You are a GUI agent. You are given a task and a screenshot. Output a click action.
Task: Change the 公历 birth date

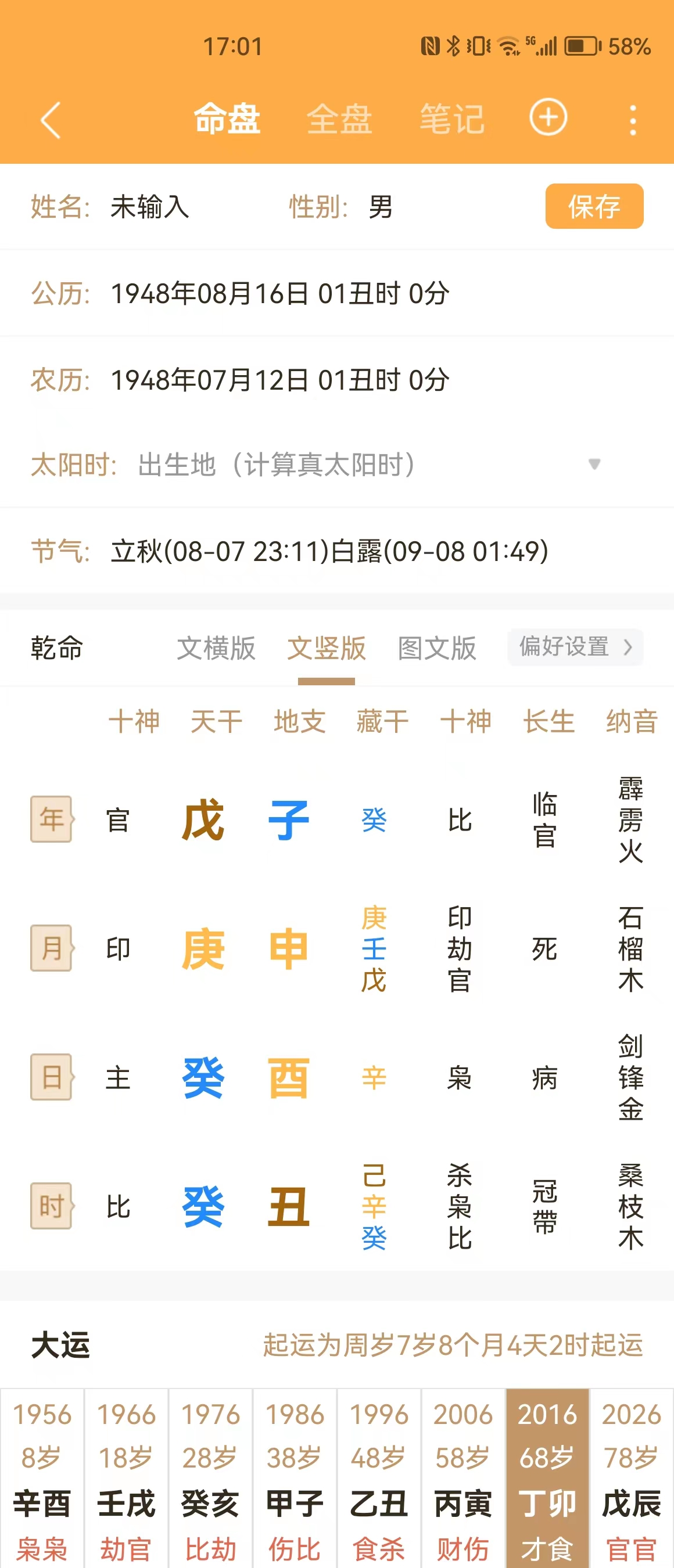click(280, 293)
